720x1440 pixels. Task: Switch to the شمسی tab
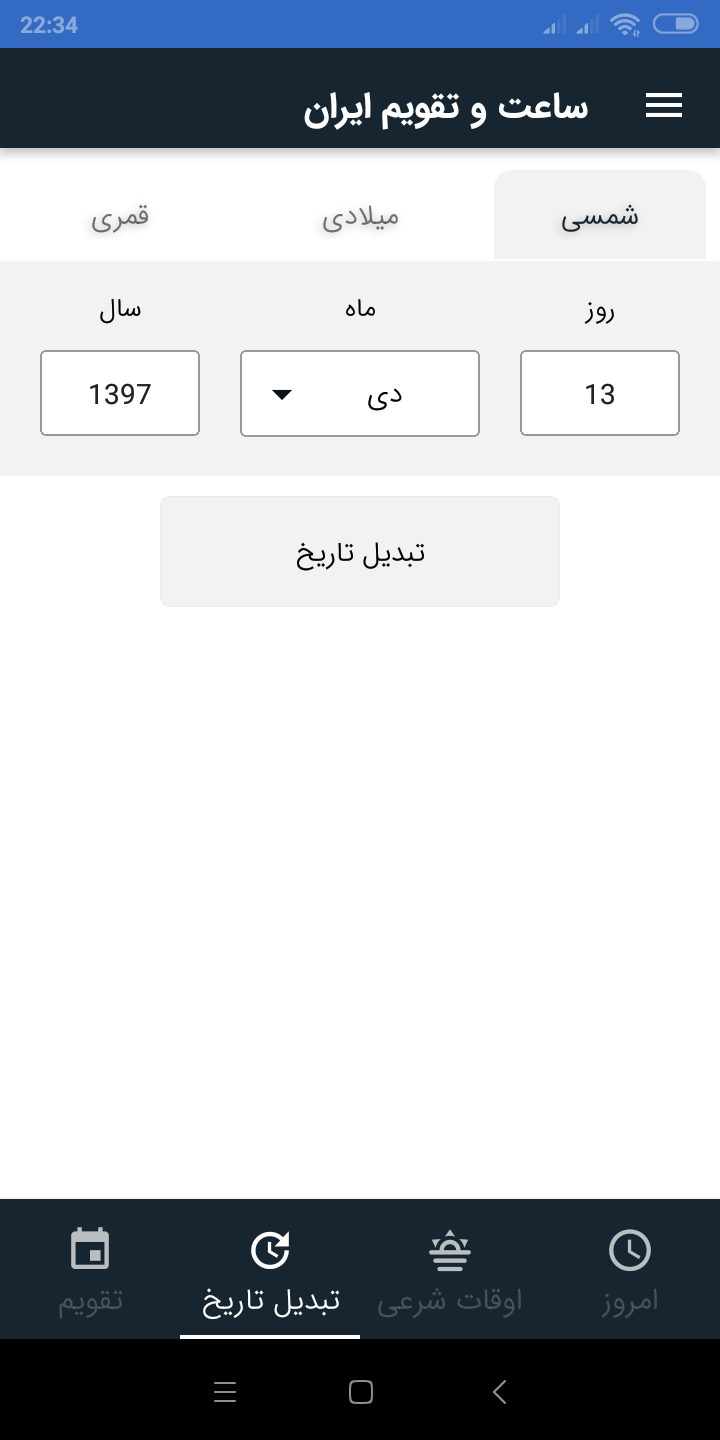[600, 216]
